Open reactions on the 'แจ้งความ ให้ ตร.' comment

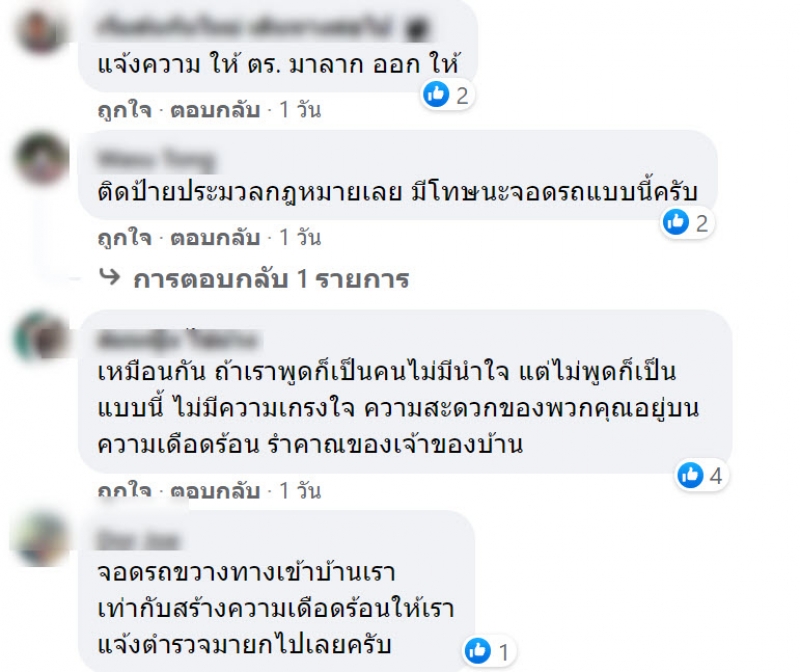click(446, 96)
